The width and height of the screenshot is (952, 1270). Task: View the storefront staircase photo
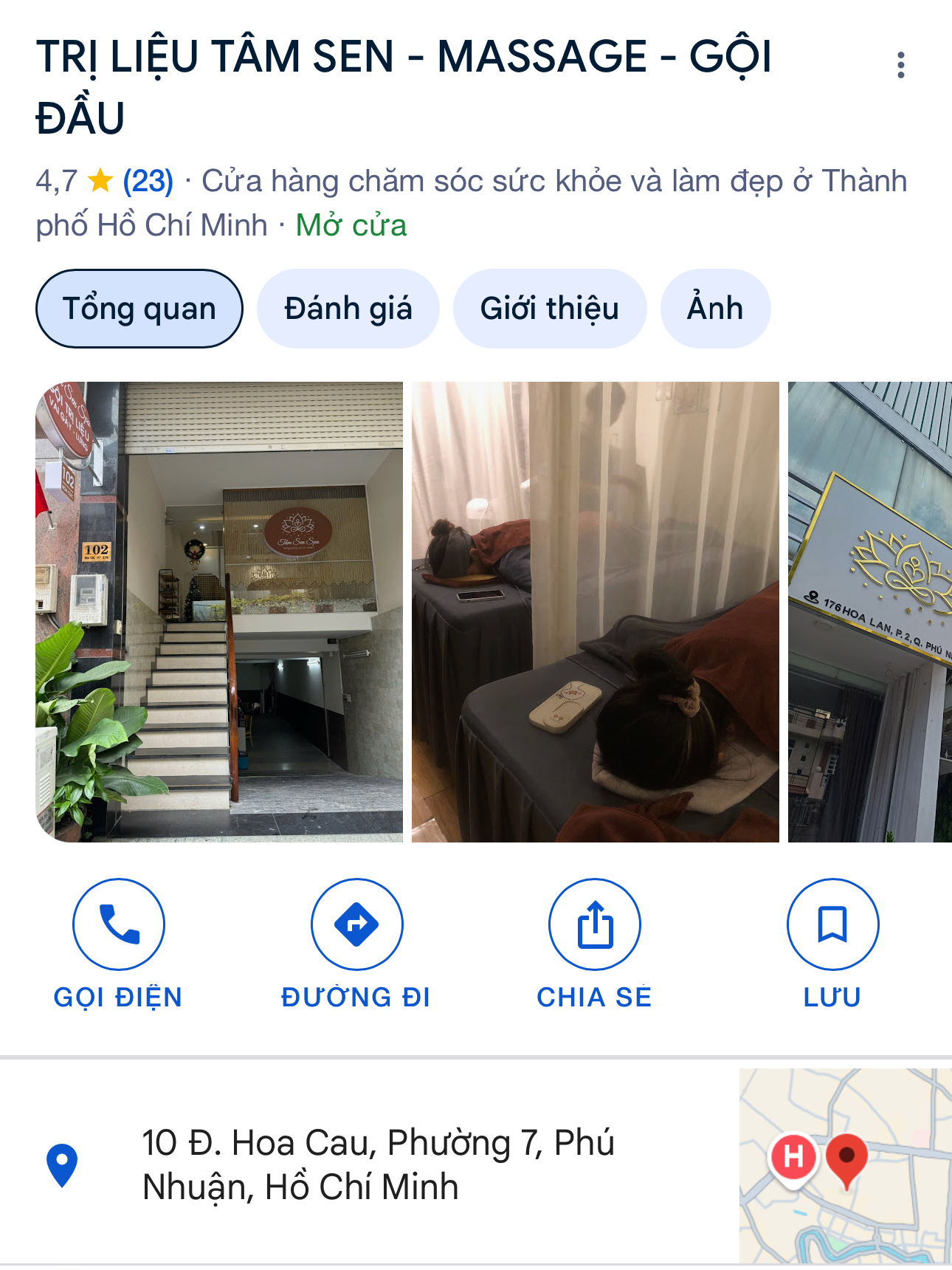click(219, 611)
